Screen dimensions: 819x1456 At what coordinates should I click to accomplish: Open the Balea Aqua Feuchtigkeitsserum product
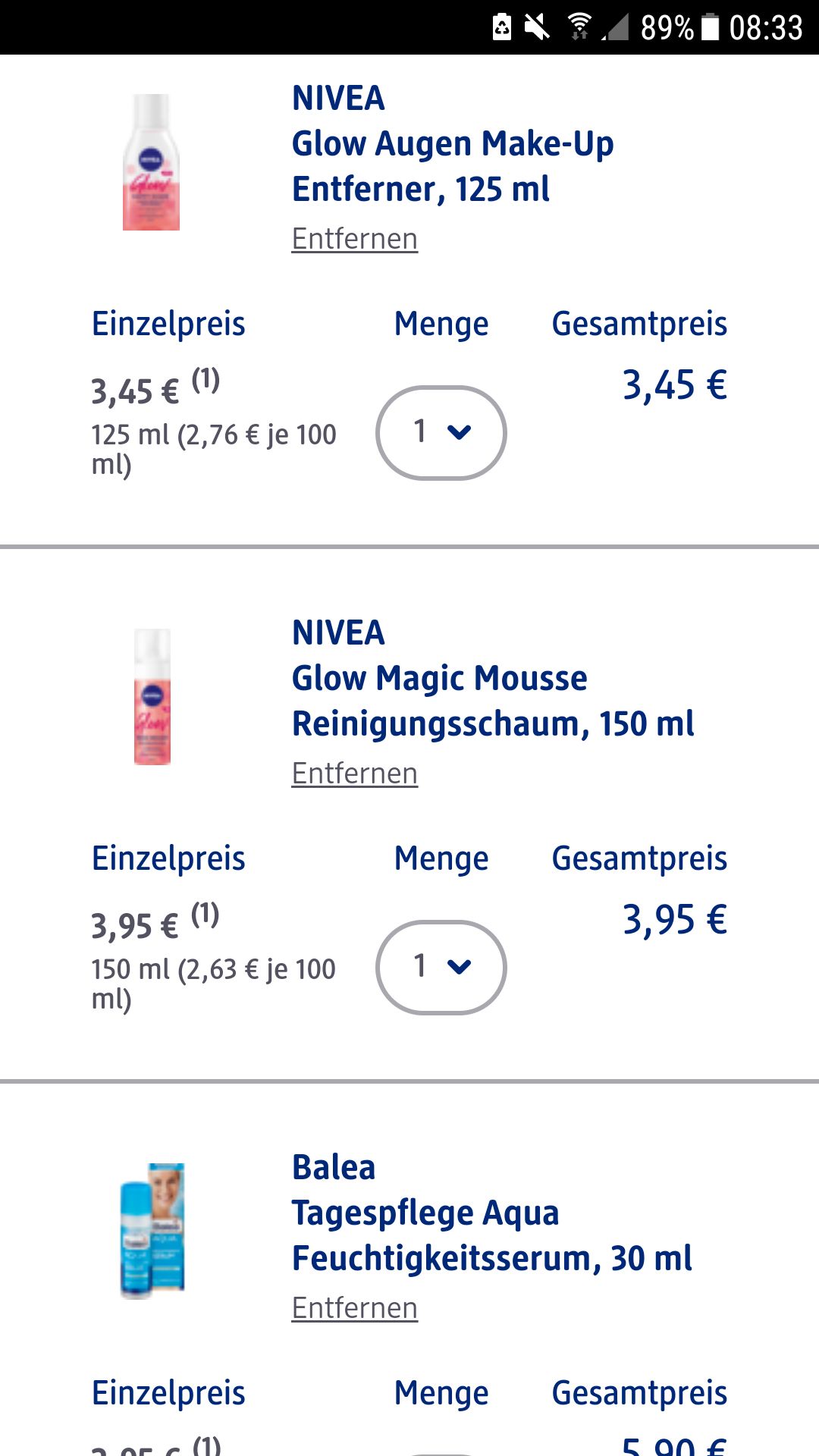tap(491, 1213)
